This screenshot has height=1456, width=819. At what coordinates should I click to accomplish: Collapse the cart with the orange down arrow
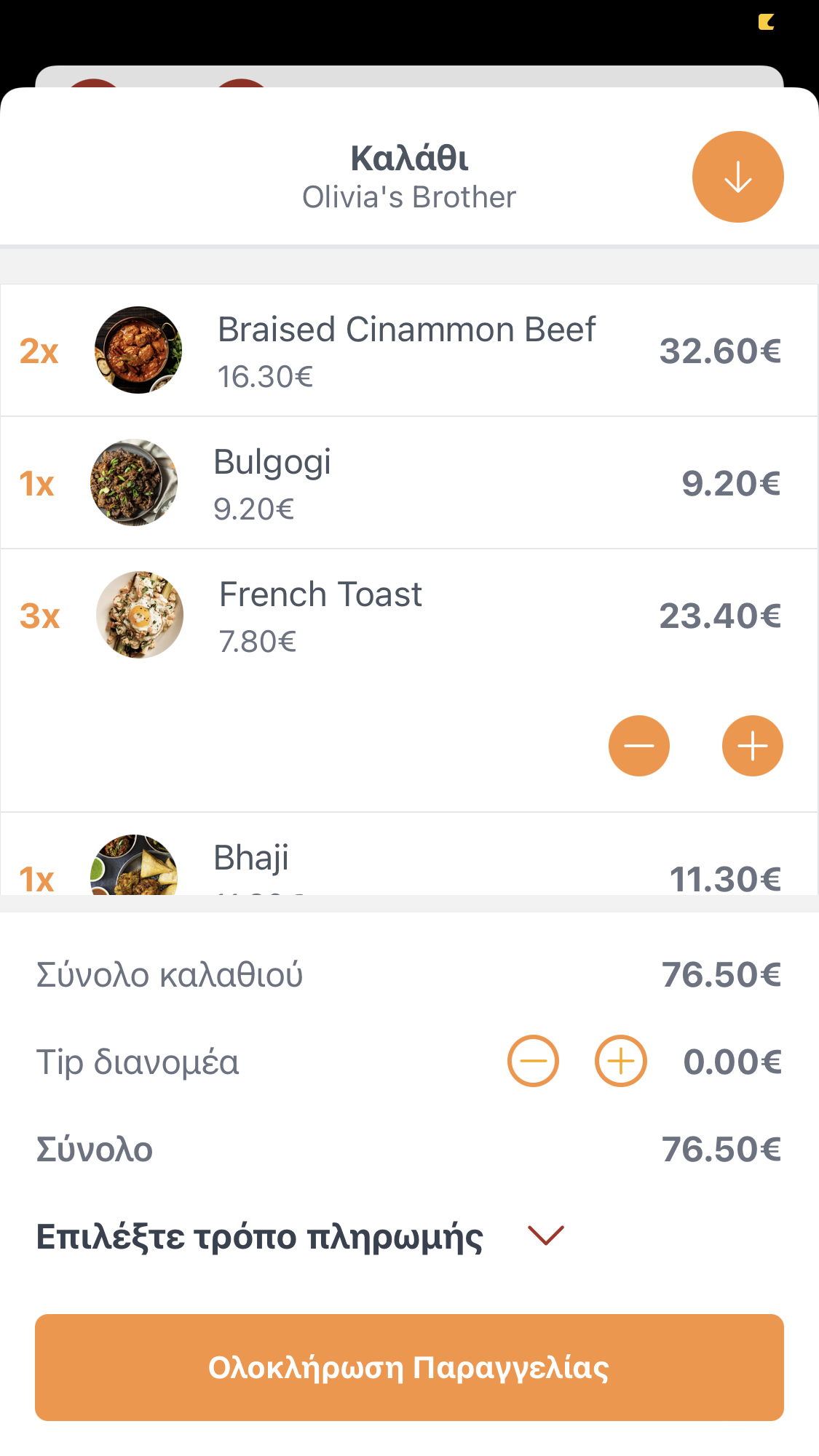(737, 176)
